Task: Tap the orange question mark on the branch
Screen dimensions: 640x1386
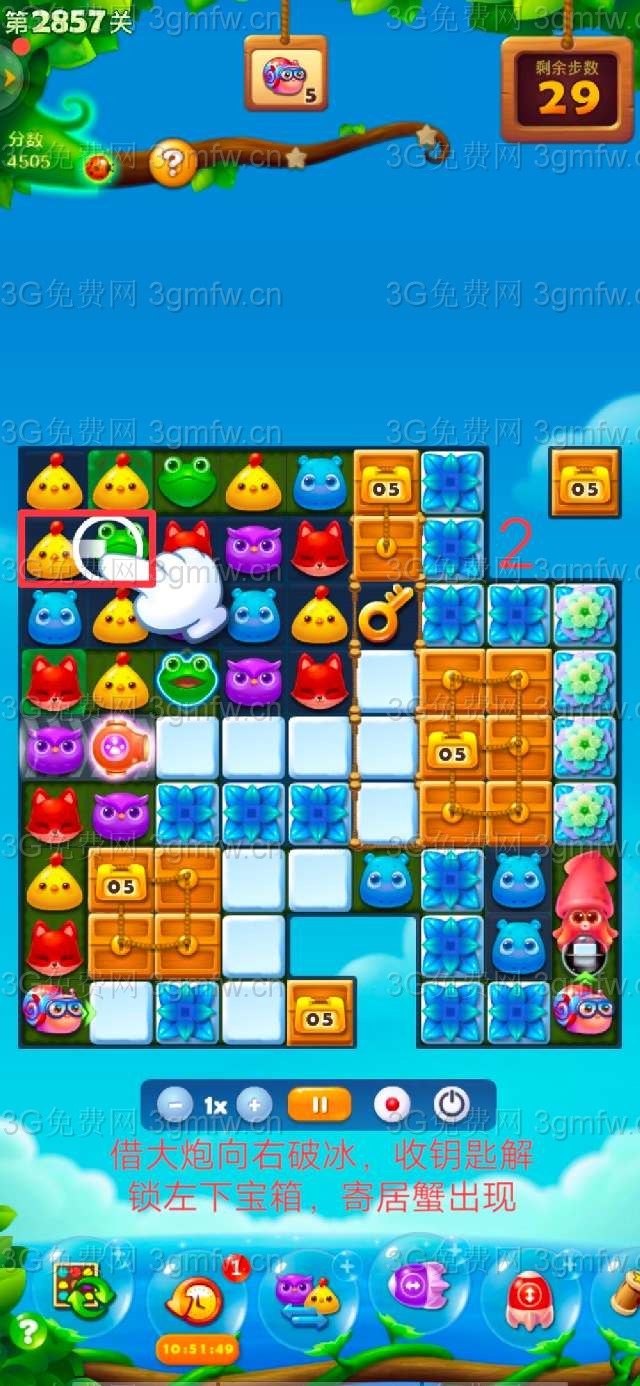Action: point(173,161)
